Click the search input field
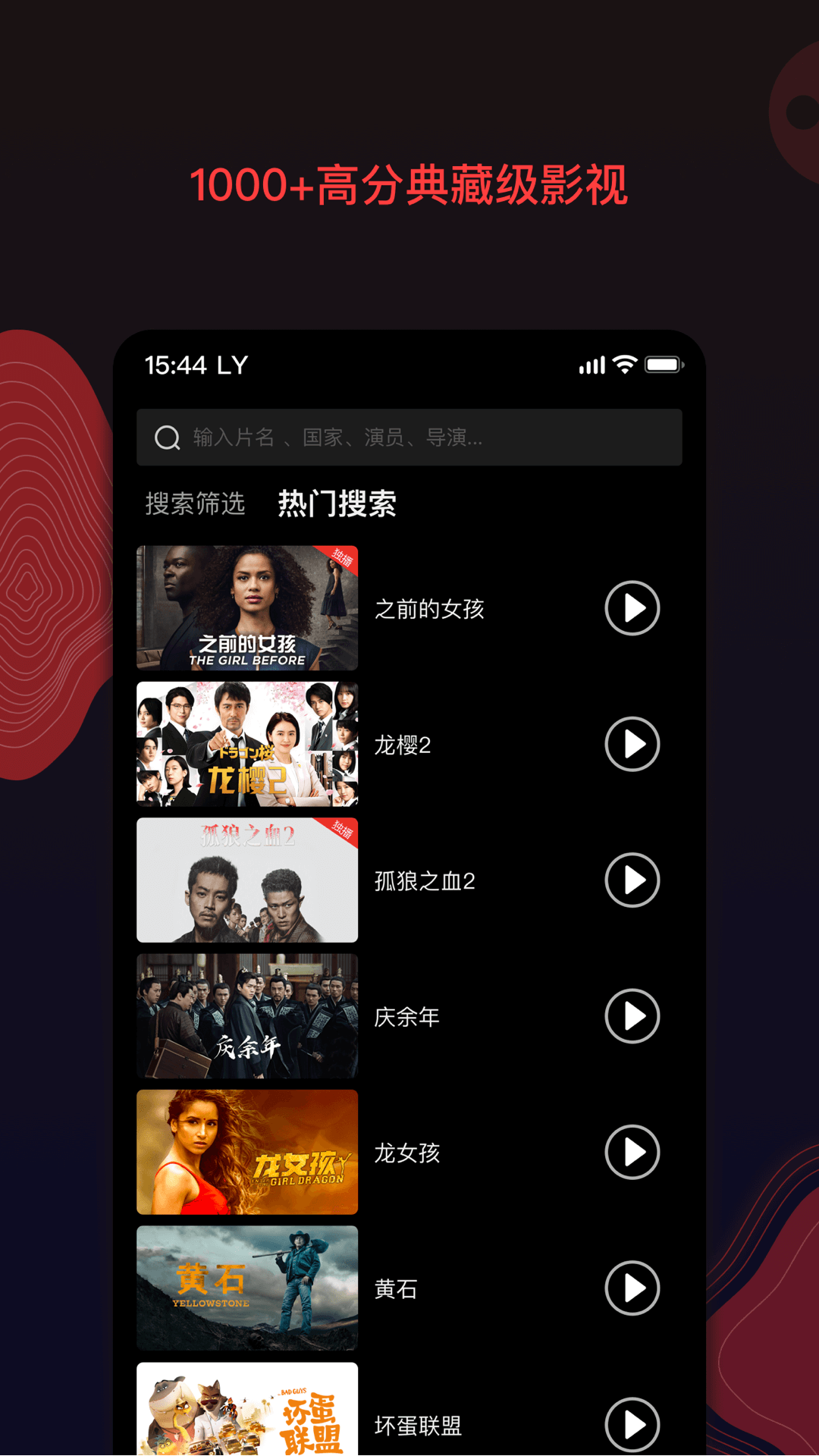Viewport: 819px width, 1456px height. coord(409,437)
